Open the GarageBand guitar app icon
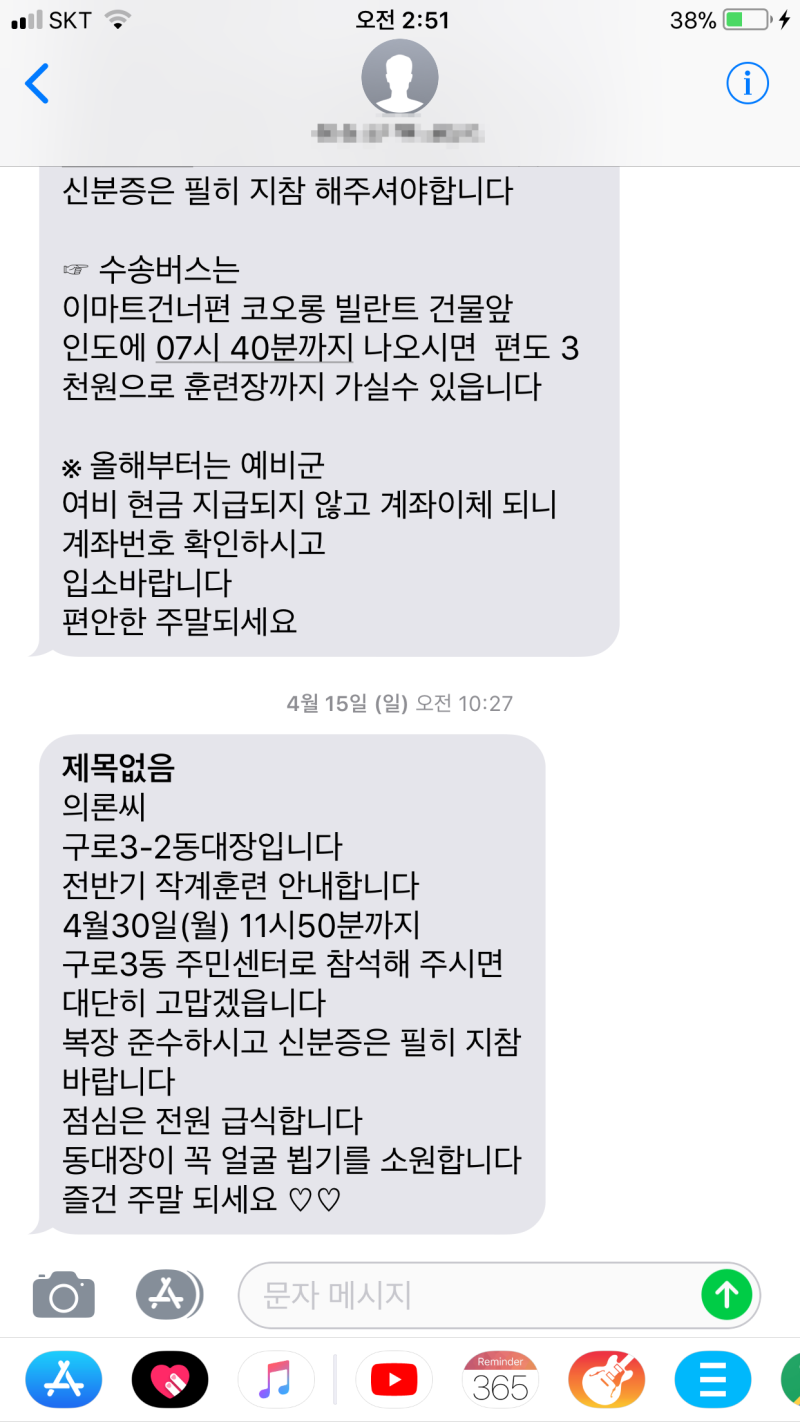Viewport: 800px width, 1422px height. [606, 1380]
